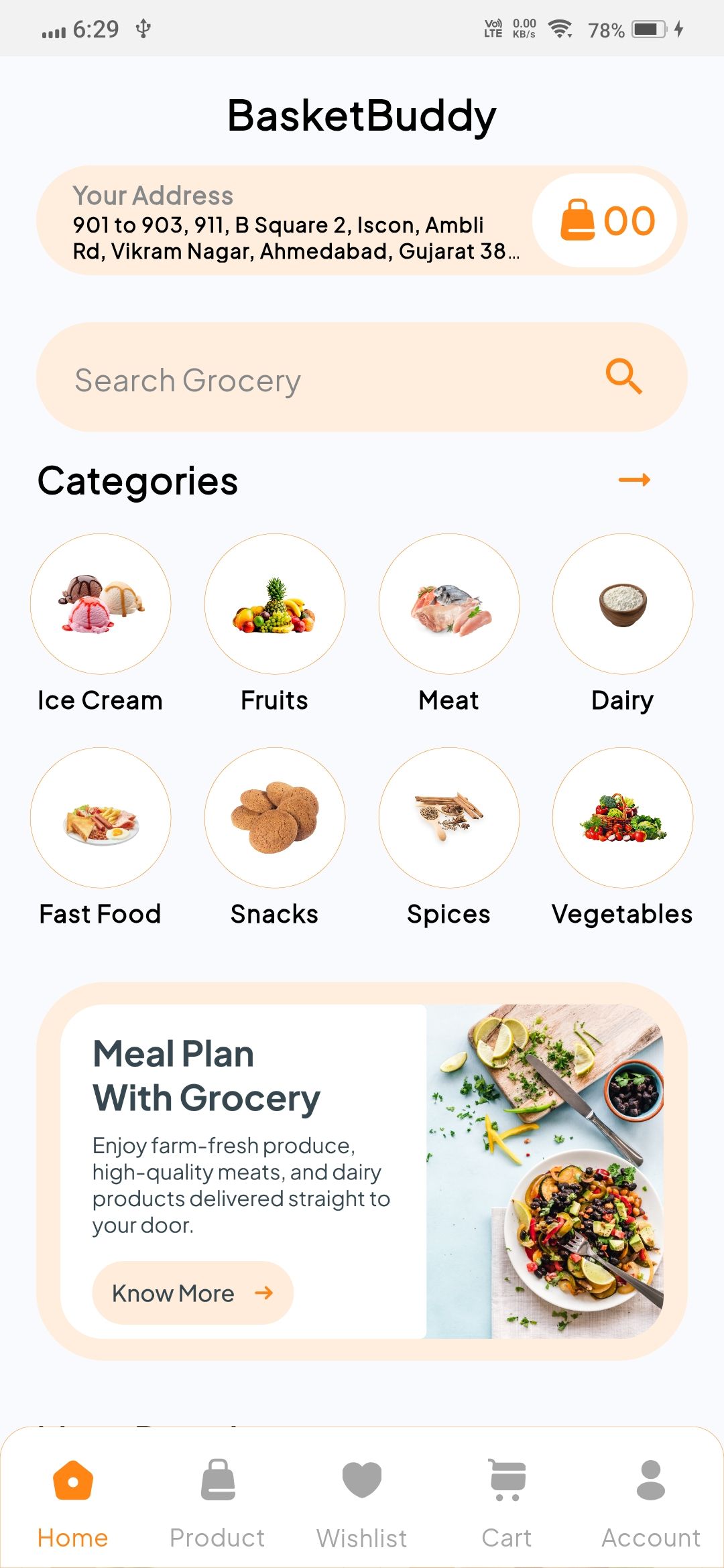Browse the Fruits category
The height and width of the screenshot is (1568, 724).
tap(275, 604)
